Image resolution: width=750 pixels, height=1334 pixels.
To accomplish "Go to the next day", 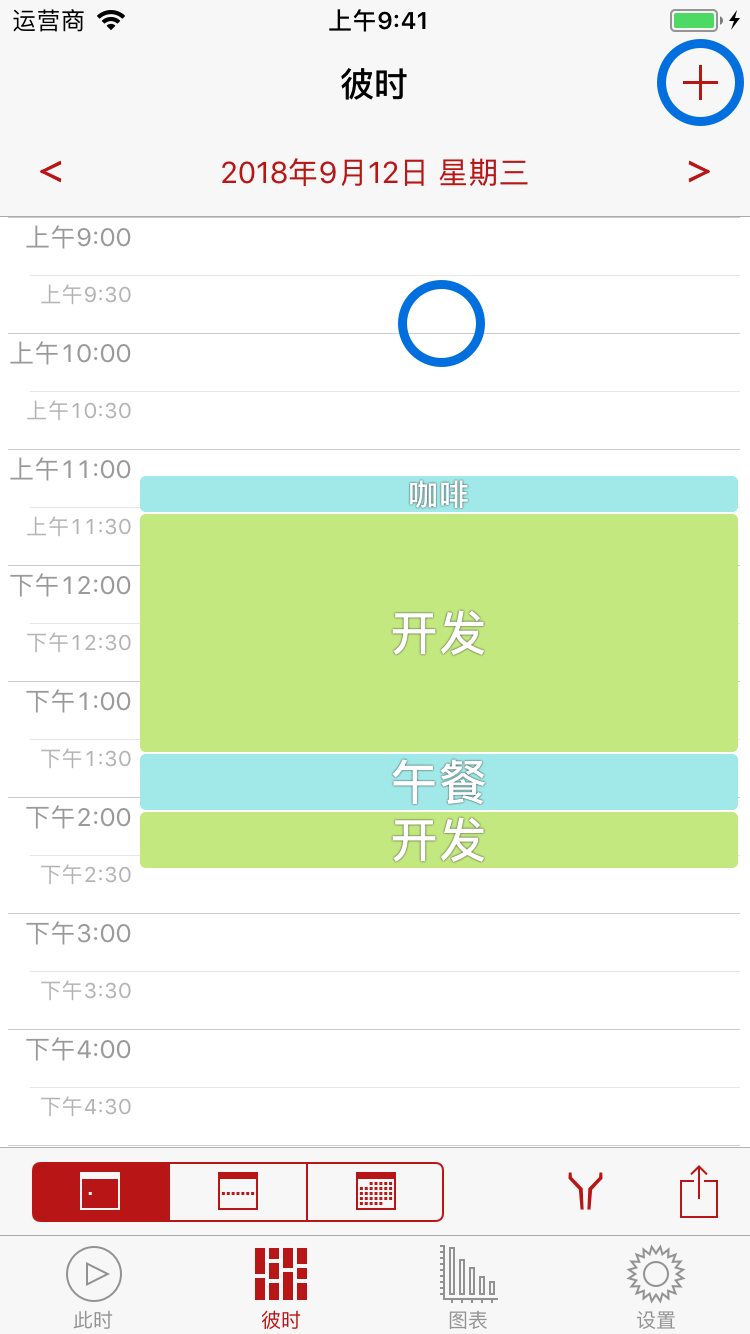I will (699, 172).
